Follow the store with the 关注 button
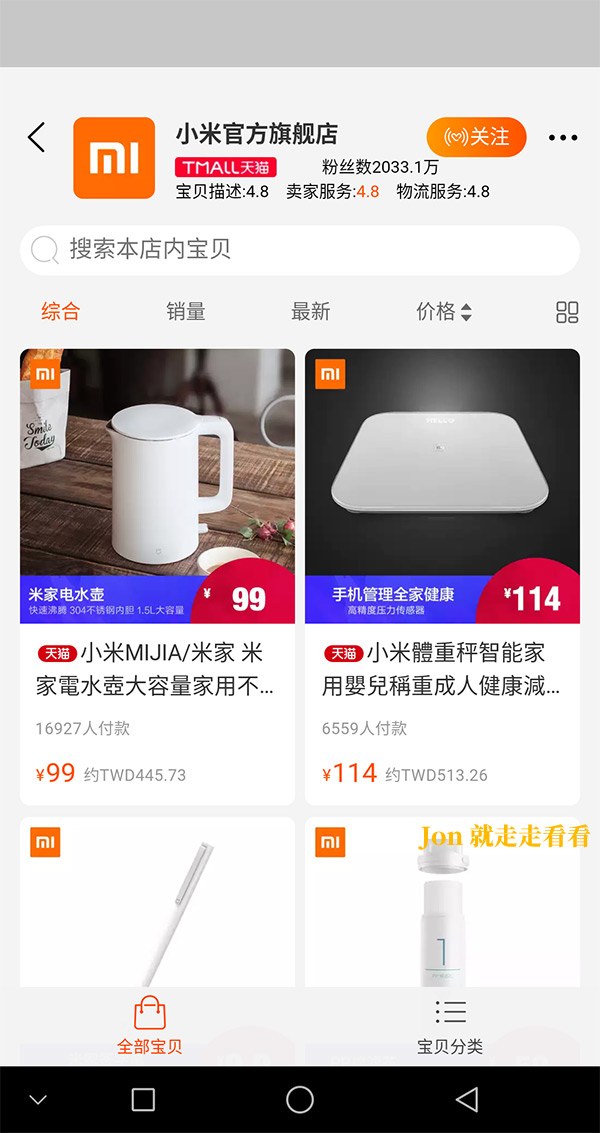This screenshot has width=600, height=1133. pyautogui.click(x=476, y=137)
